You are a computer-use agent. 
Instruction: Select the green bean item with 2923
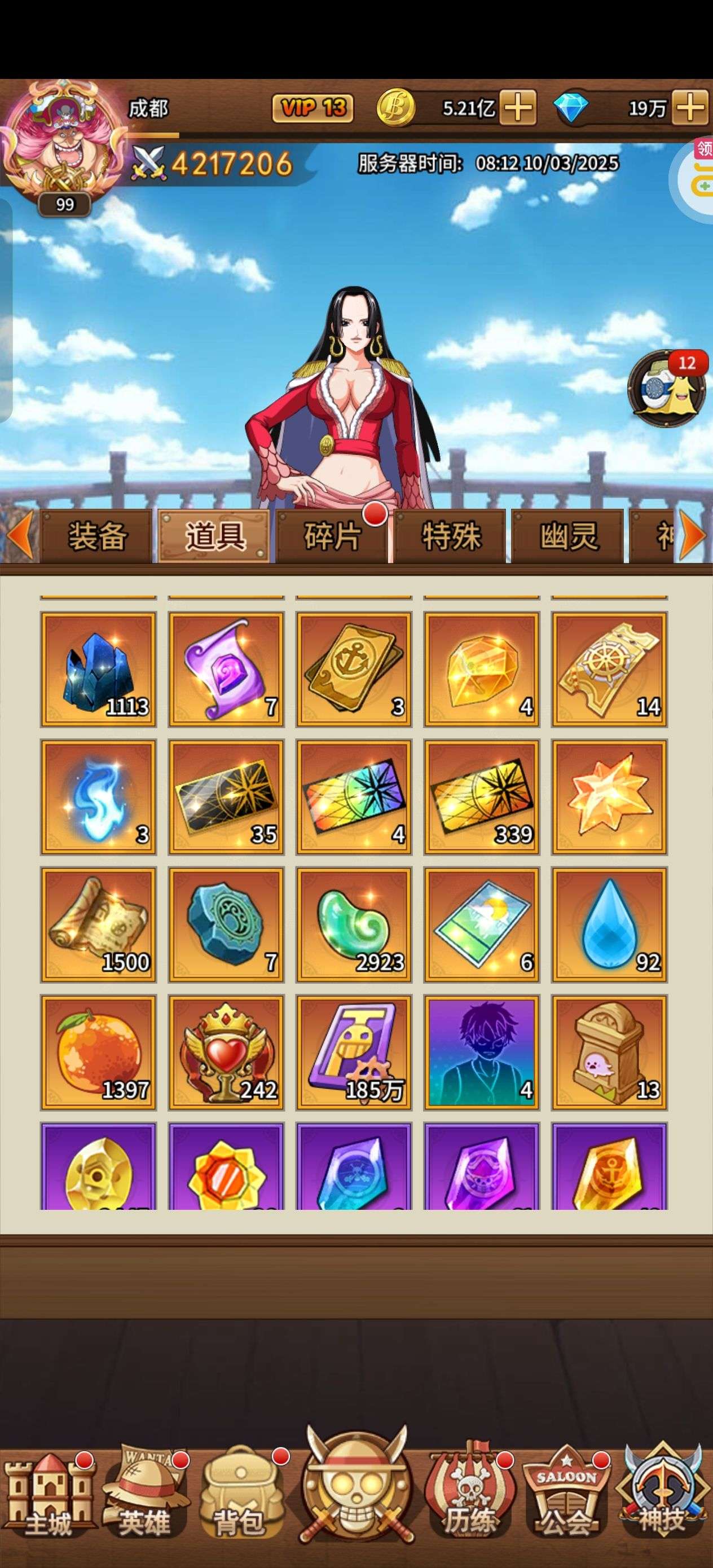tap(354, 925)
